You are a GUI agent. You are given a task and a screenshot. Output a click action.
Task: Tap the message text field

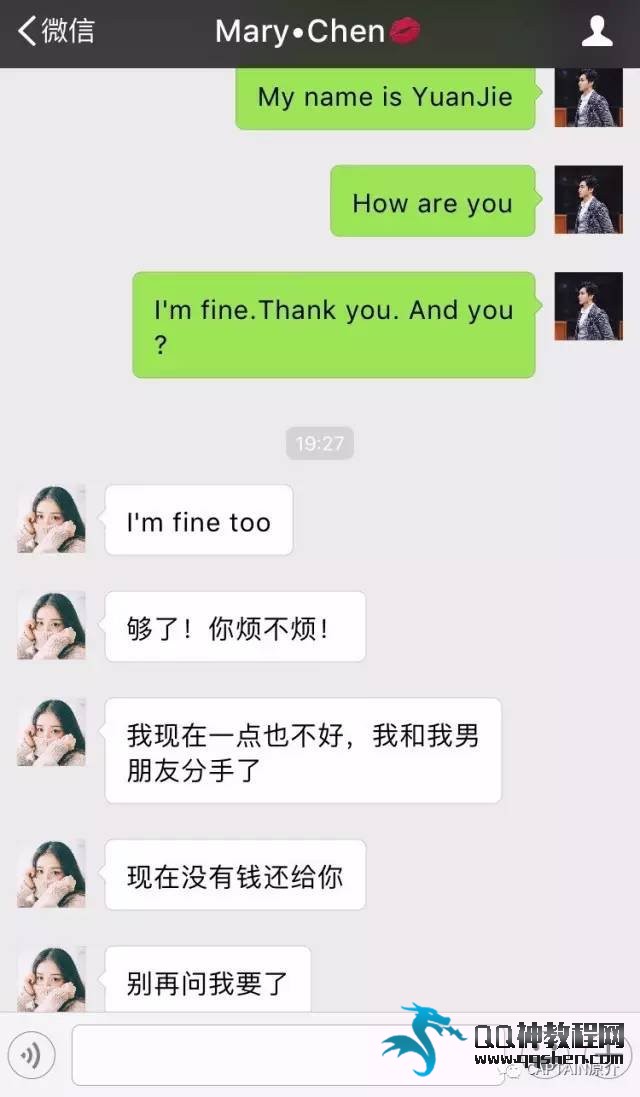287,1055
